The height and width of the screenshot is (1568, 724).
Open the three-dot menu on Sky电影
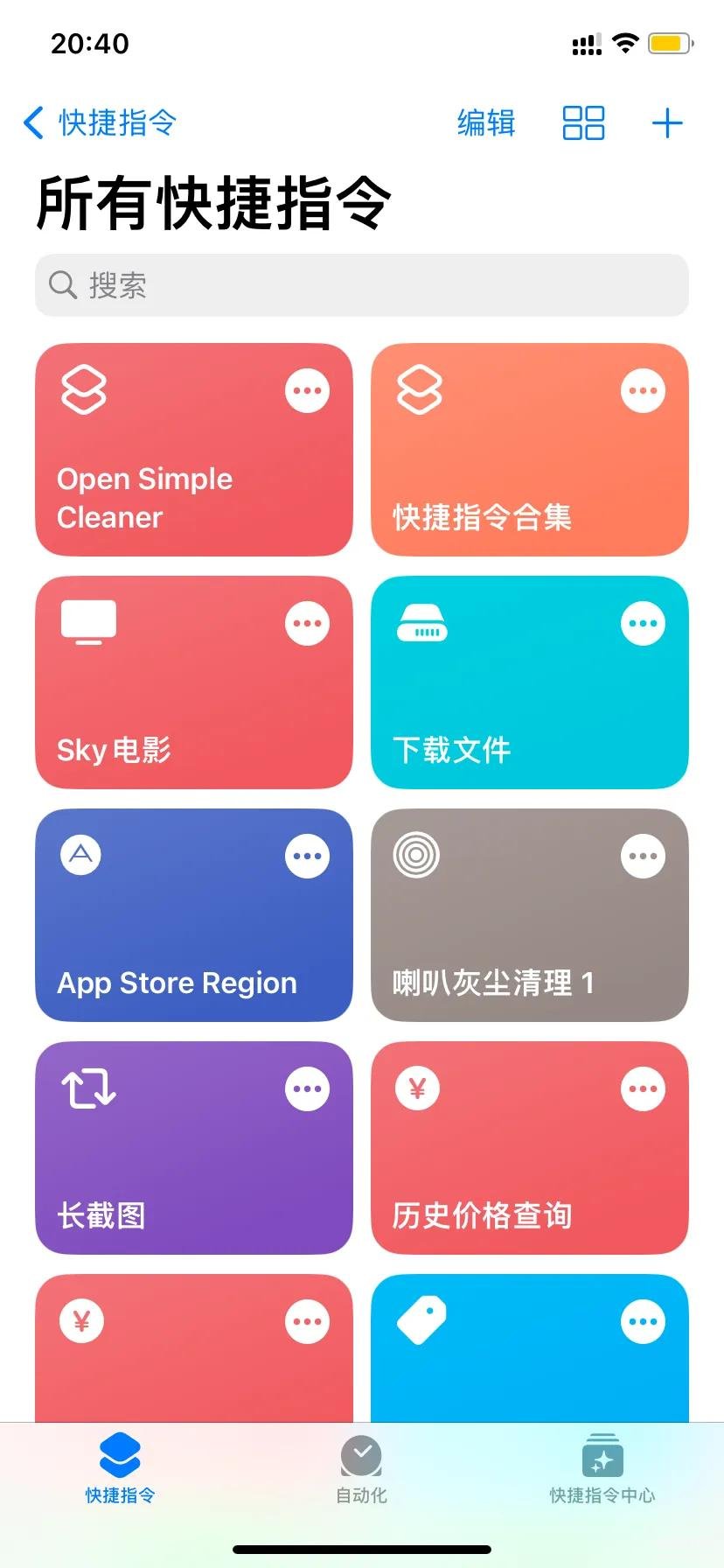coord(307,624)
